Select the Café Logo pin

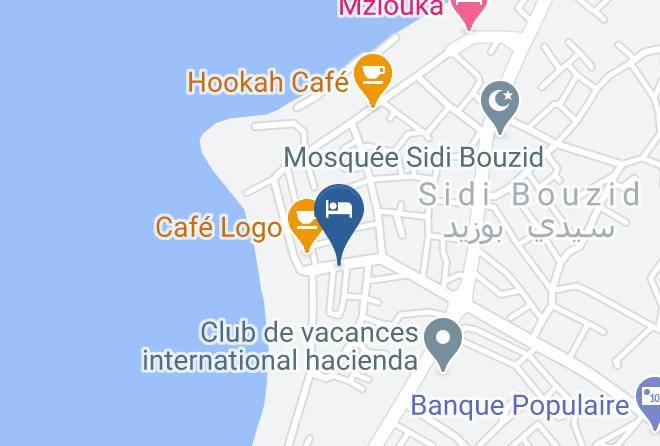tap(304, 223)
